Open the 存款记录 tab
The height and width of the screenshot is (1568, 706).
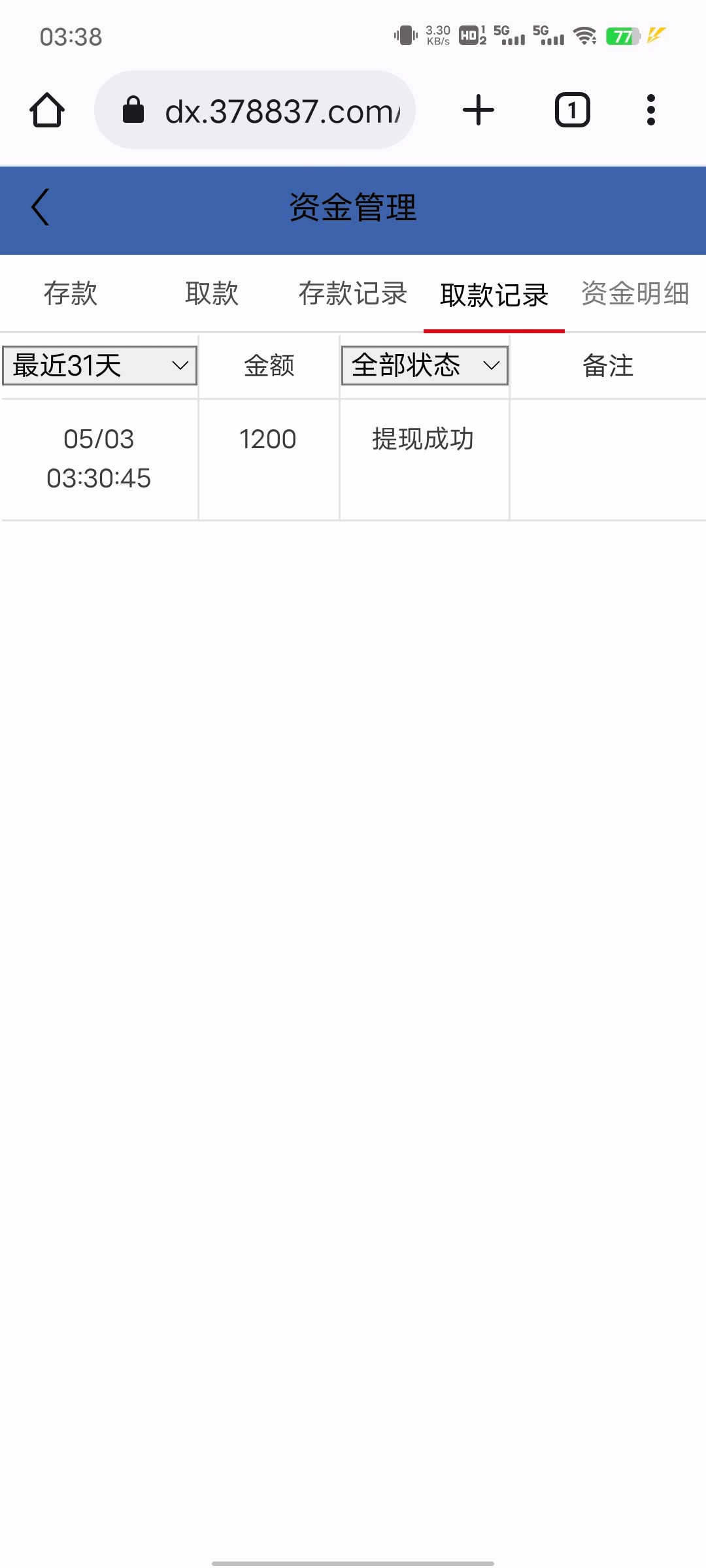[x=353, y=293]
